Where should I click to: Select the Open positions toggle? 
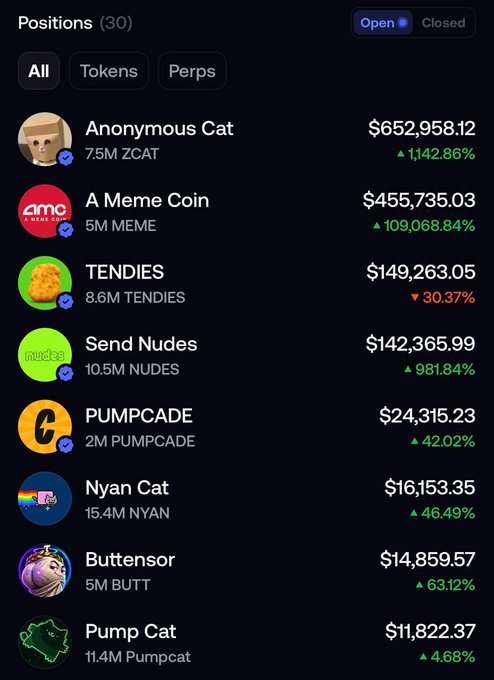(383, 23)
